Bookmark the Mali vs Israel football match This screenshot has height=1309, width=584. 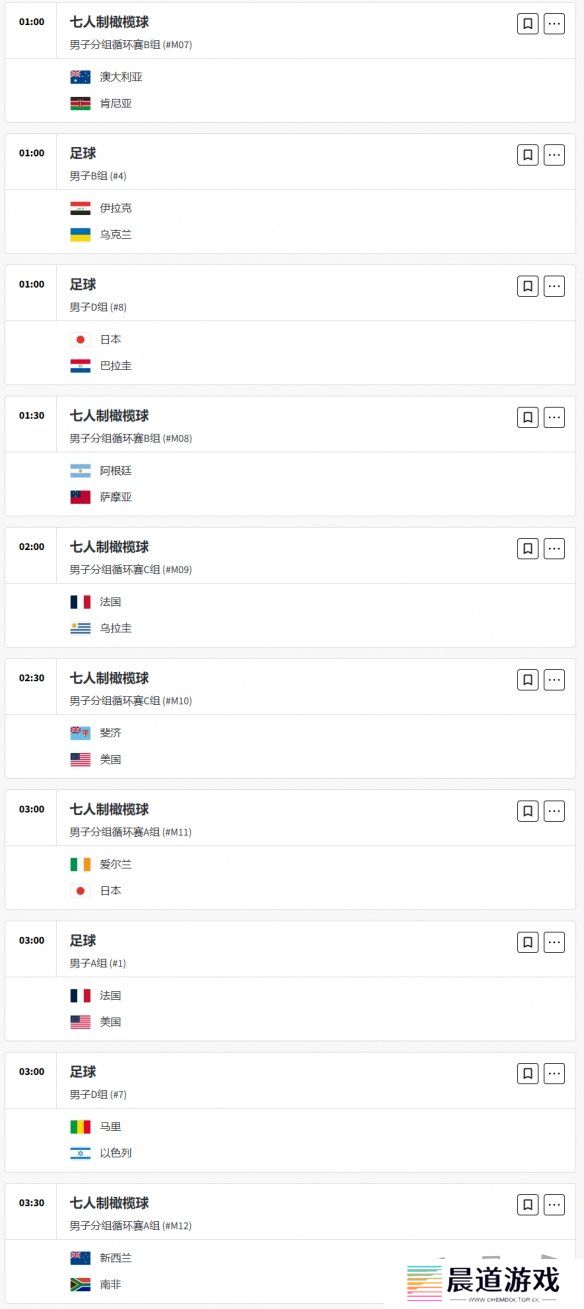[528, 1073]
